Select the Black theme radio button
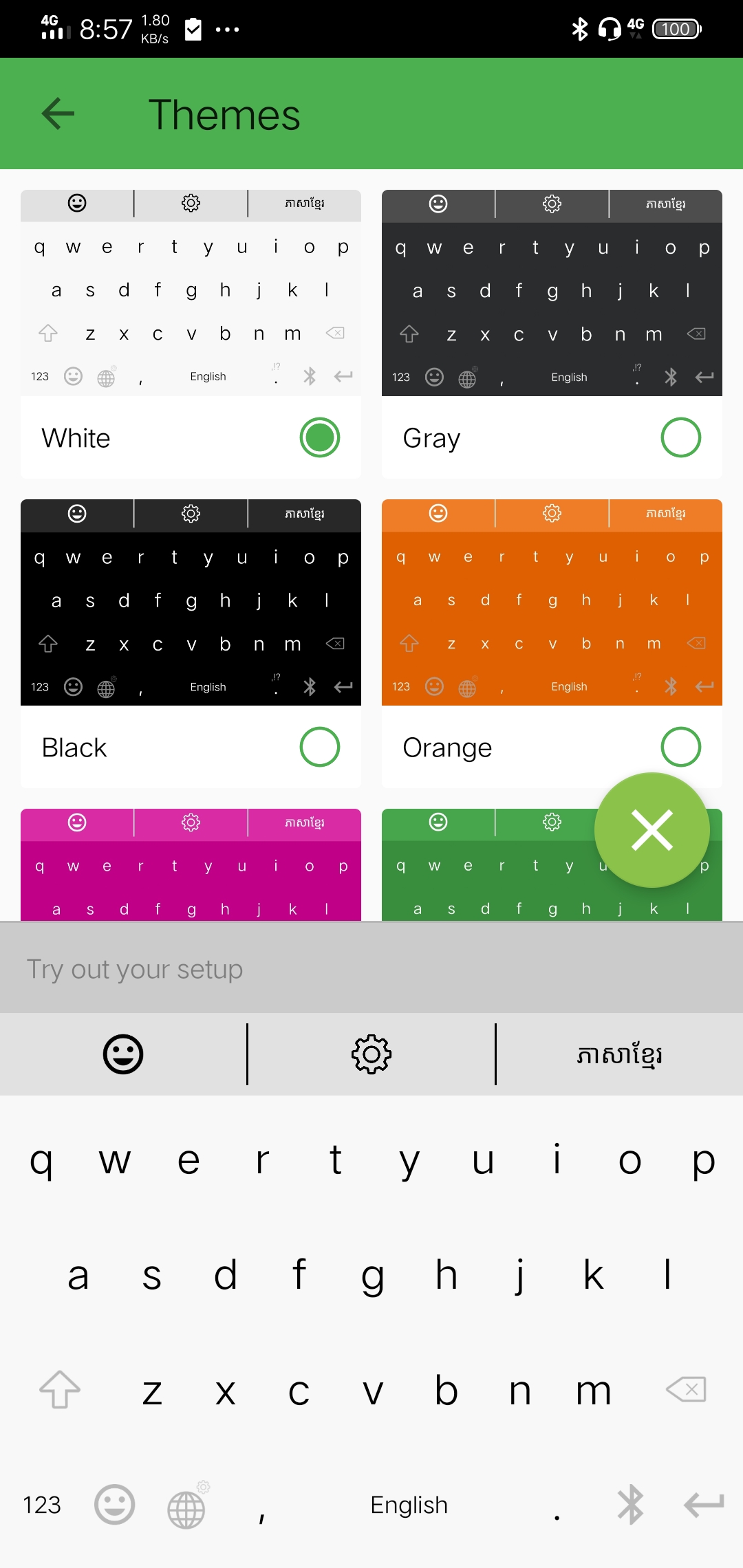Screen dimensions: 743x1568 tap(320, 747)
